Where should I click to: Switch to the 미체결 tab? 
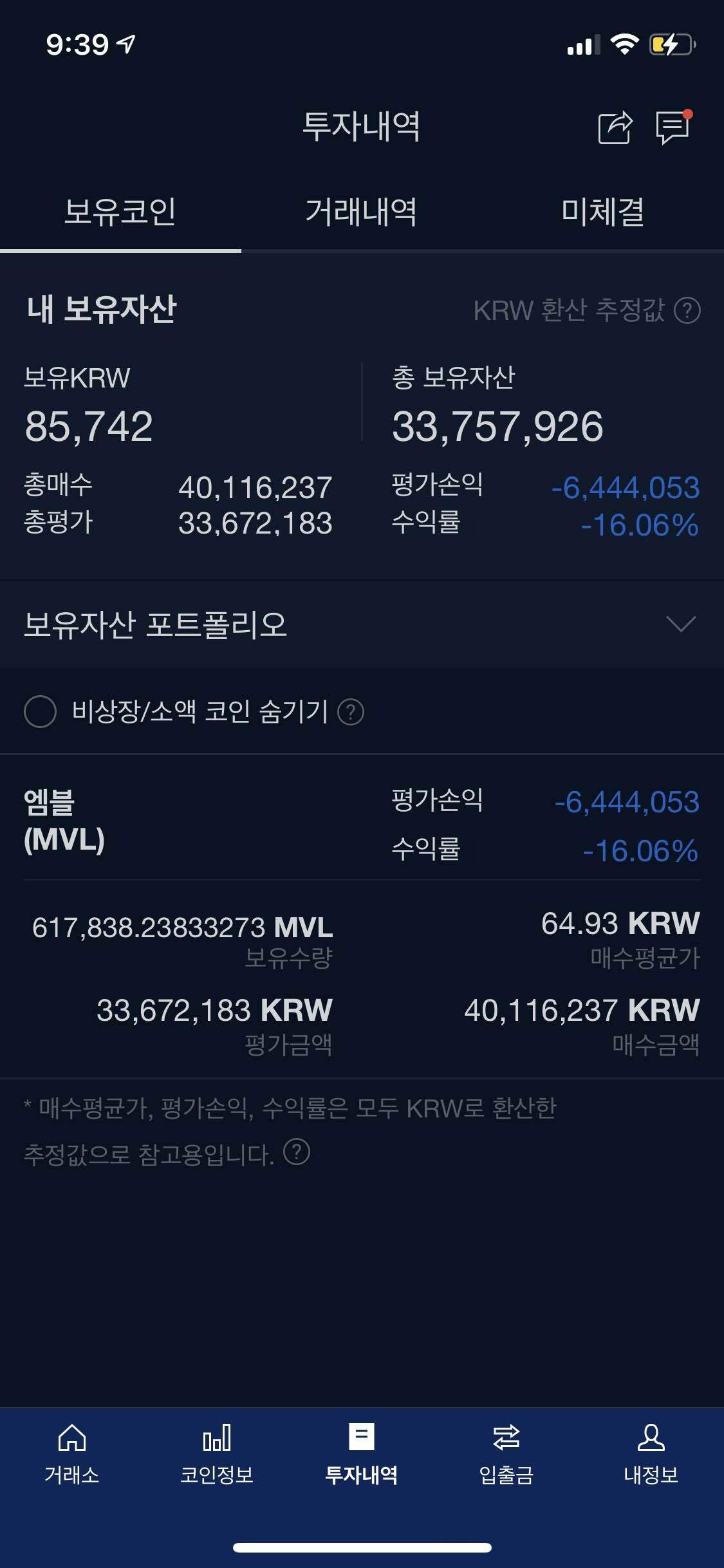[x=602, y=212]
